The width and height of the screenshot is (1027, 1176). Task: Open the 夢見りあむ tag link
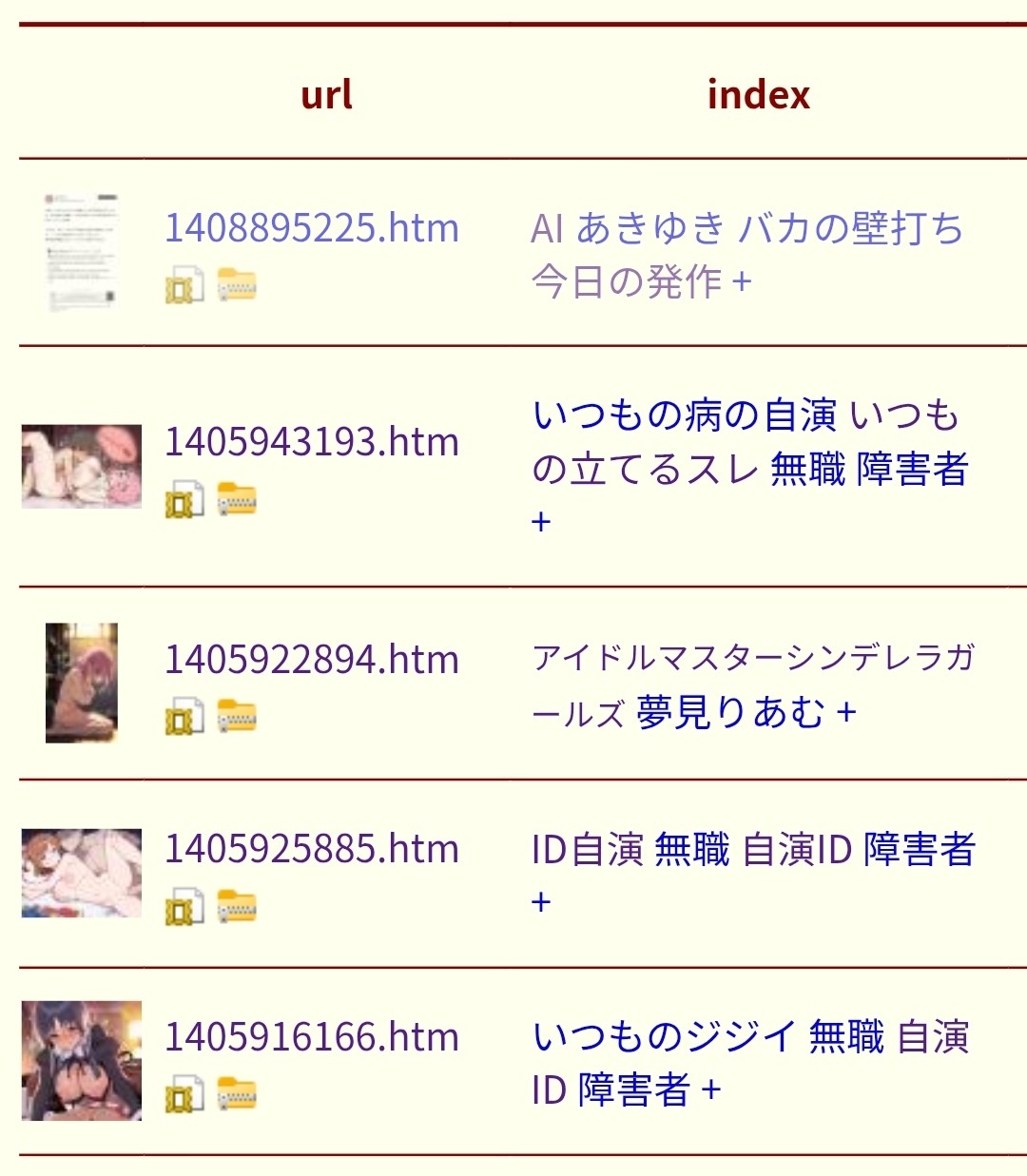[x=729, y=712]
